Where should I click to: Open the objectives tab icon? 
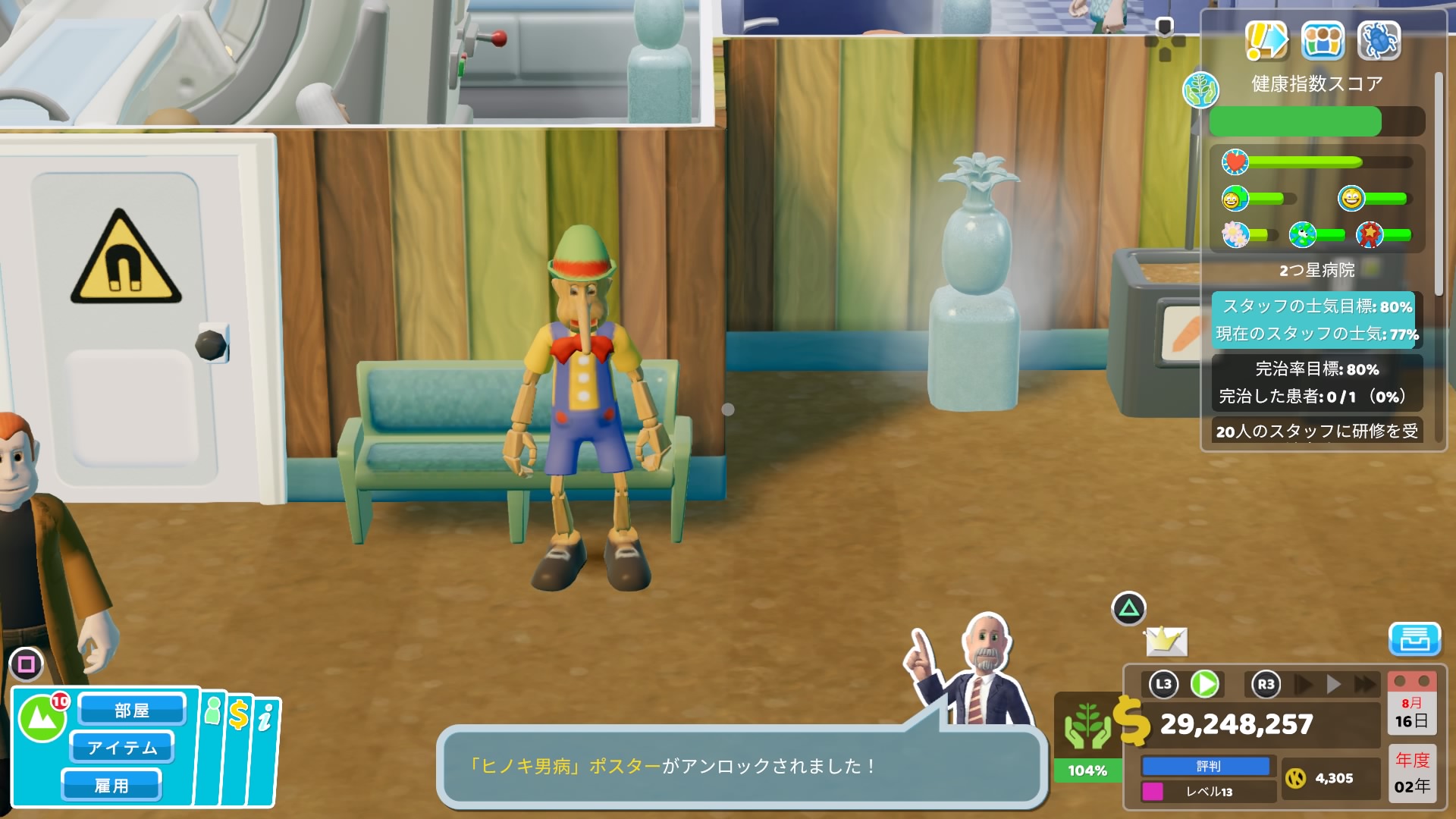tap(1266, 39)
